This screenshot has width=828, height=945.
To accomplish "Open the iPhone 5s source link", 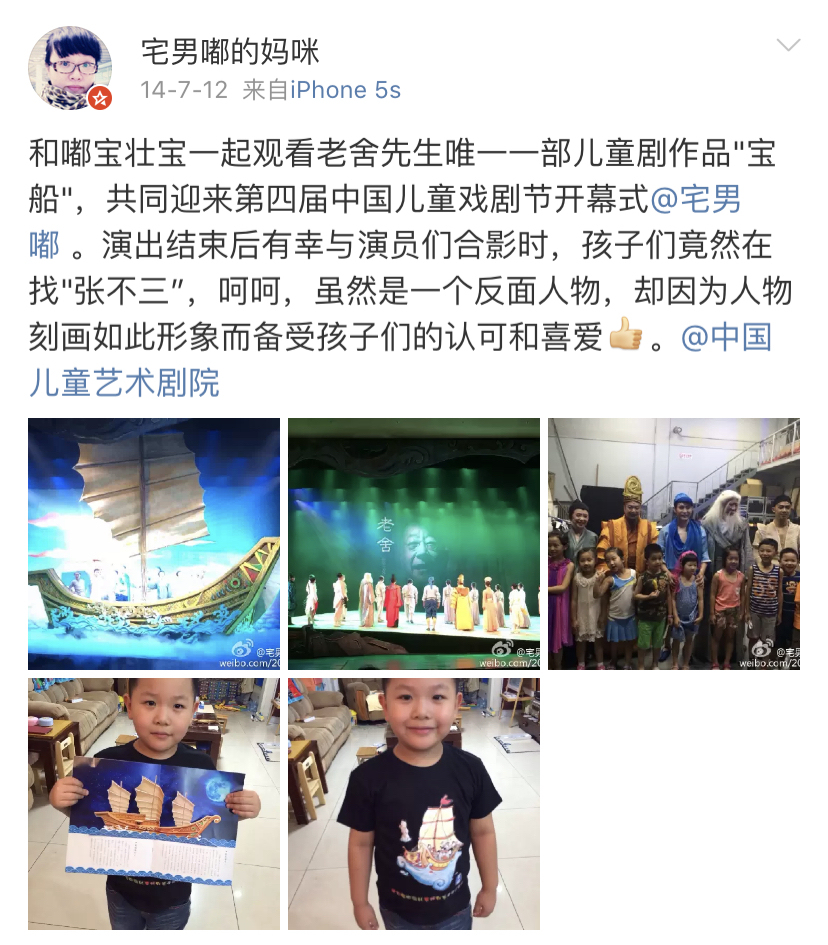I will point(345,90).
